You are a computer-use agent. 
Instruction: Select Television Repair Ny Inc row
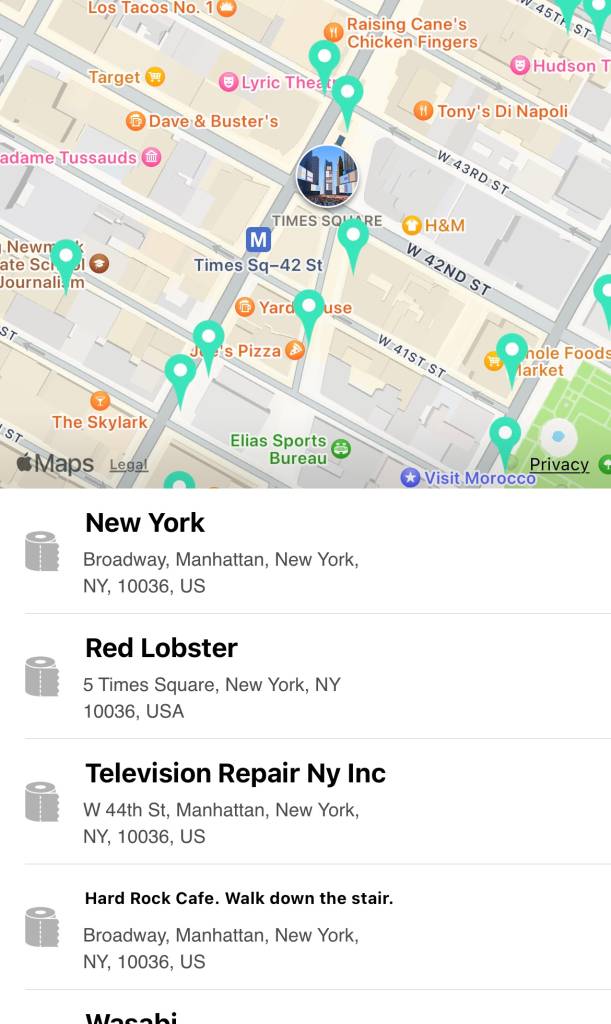[x=305, y=802]
